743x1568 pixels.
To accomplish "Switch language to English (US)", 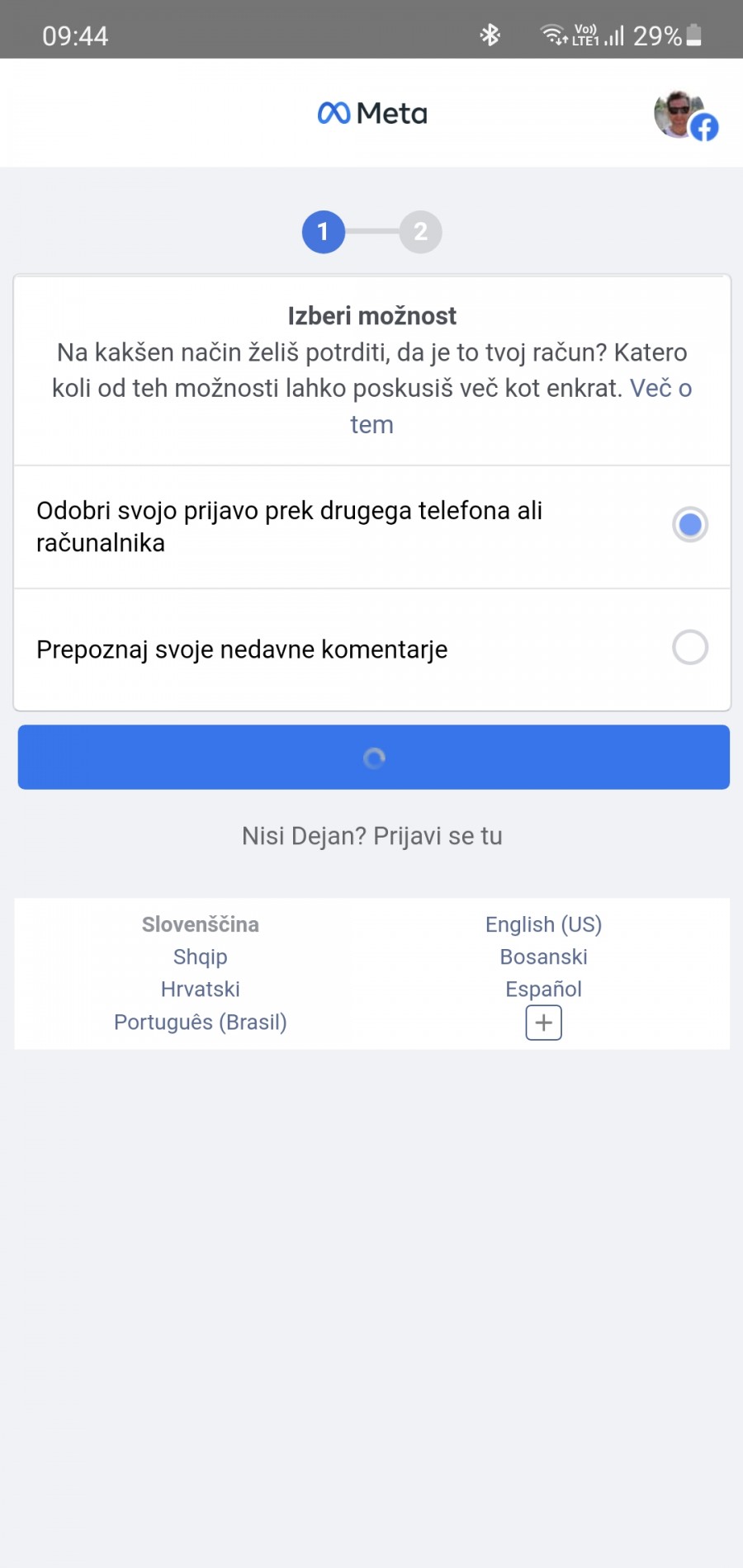I will [543, 924].
